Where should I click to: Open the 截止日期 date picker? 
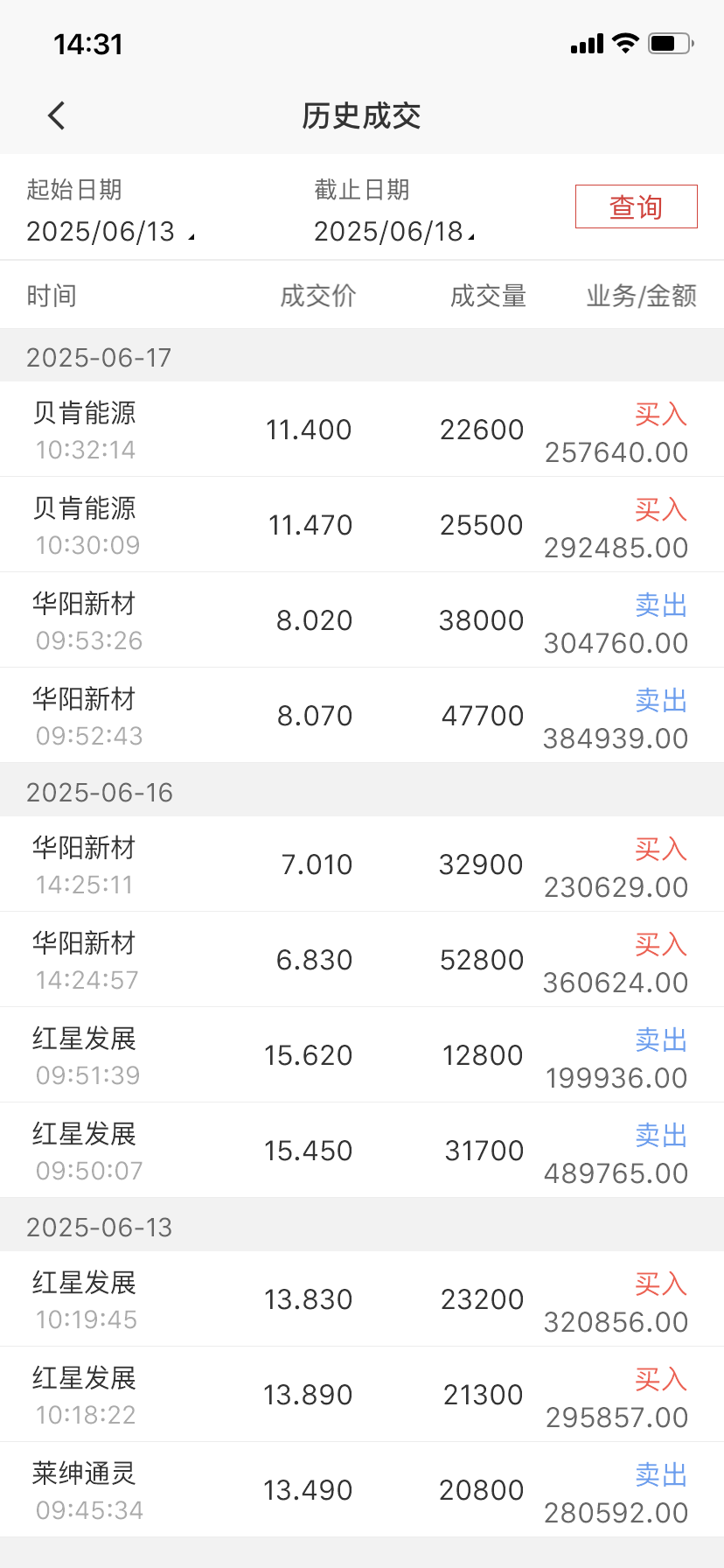(x=394, y=231)
